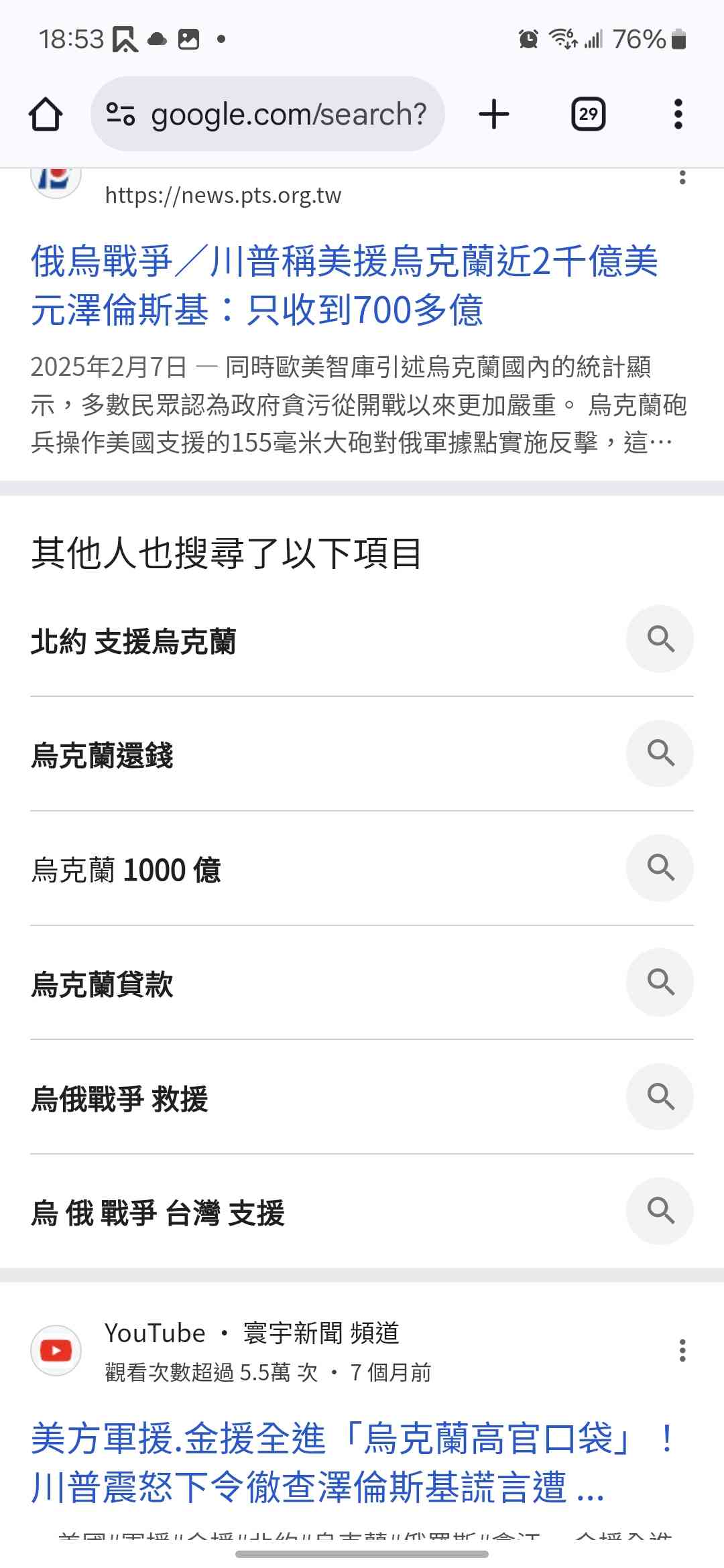Search related query 烏克蘭 1000 億
Screen dimensions: 724x1568
click(x=126, y=870)
